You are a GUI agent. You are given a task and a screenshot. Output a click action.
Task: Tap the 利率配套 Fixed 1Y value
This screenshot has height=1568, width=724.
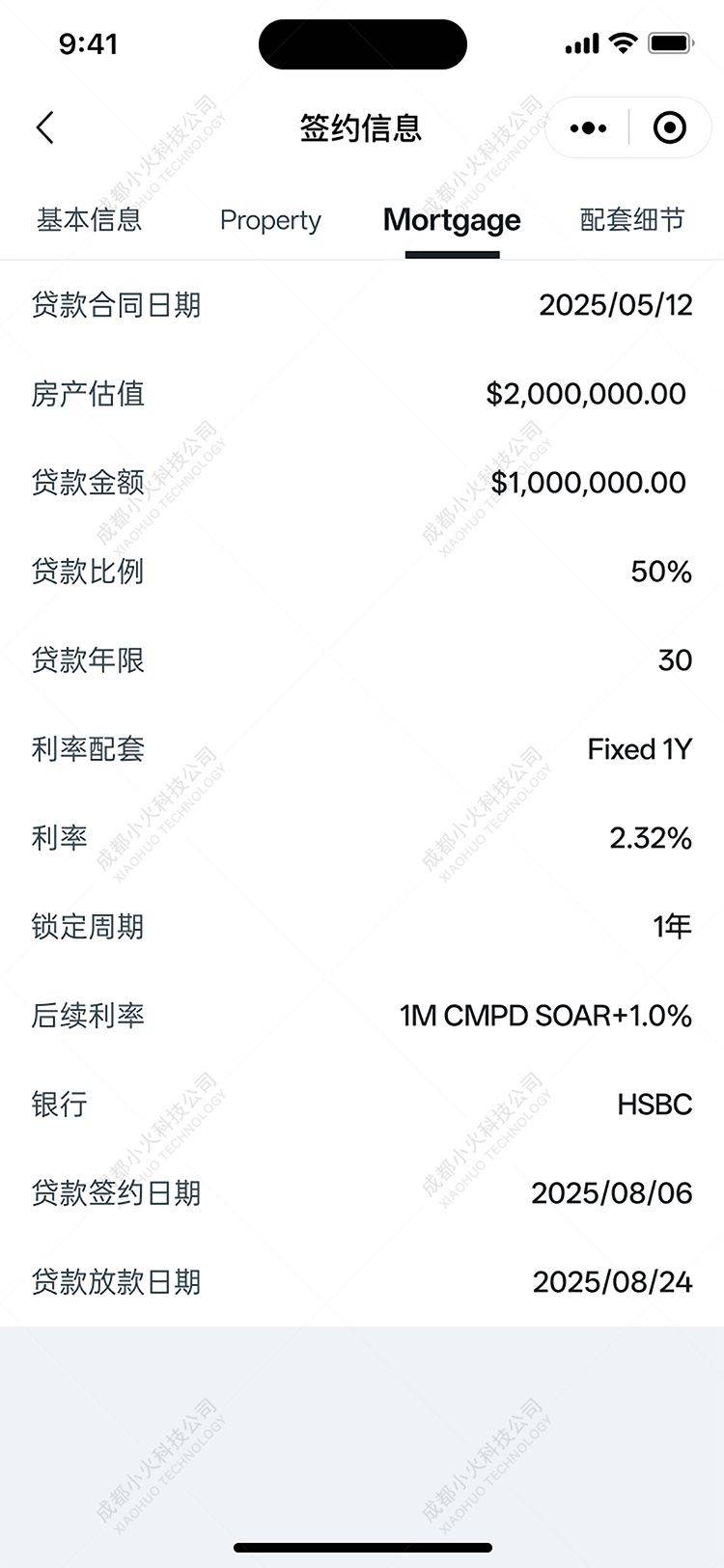(x=640, y=748)
